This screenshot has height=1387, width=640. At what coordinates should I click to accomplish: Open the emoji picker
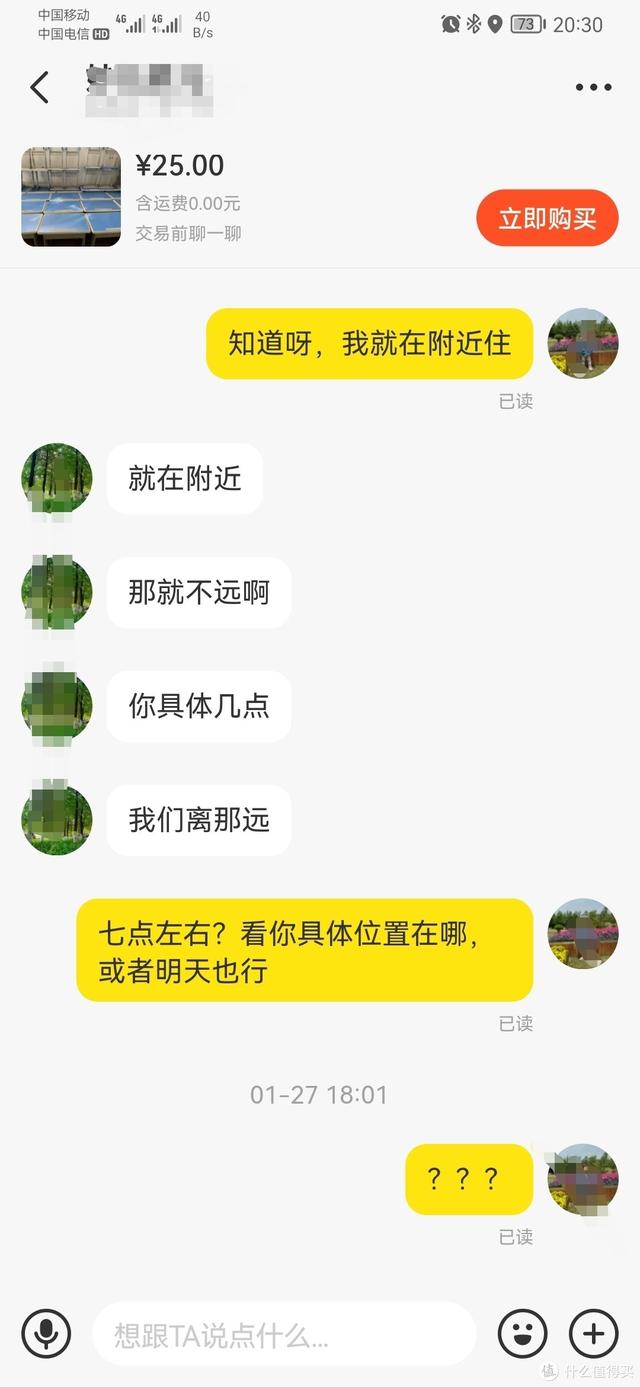pos(523,1334)
